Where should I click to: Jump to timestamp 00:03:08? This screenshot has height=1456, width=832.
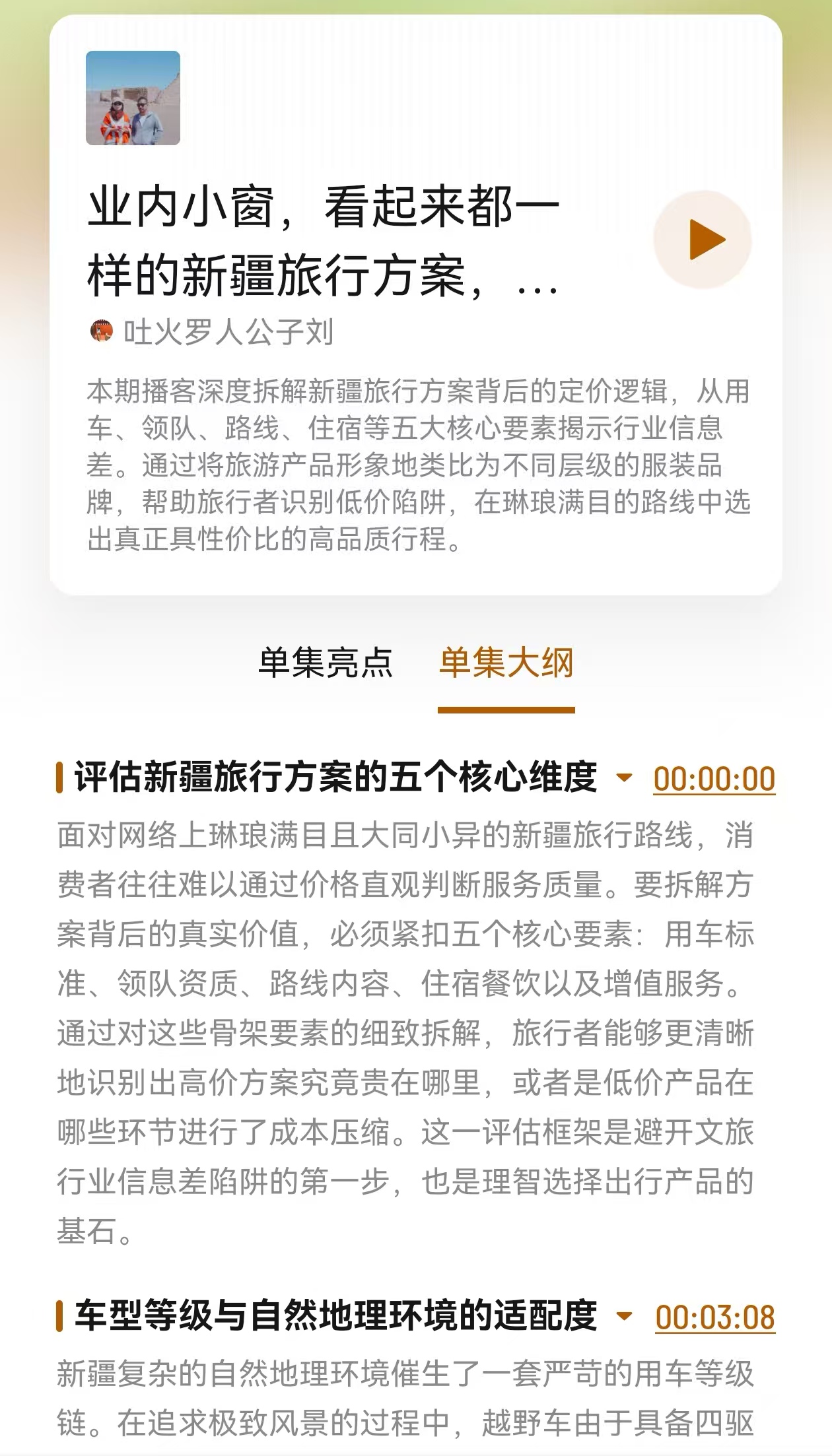[x=714, y=1317]
